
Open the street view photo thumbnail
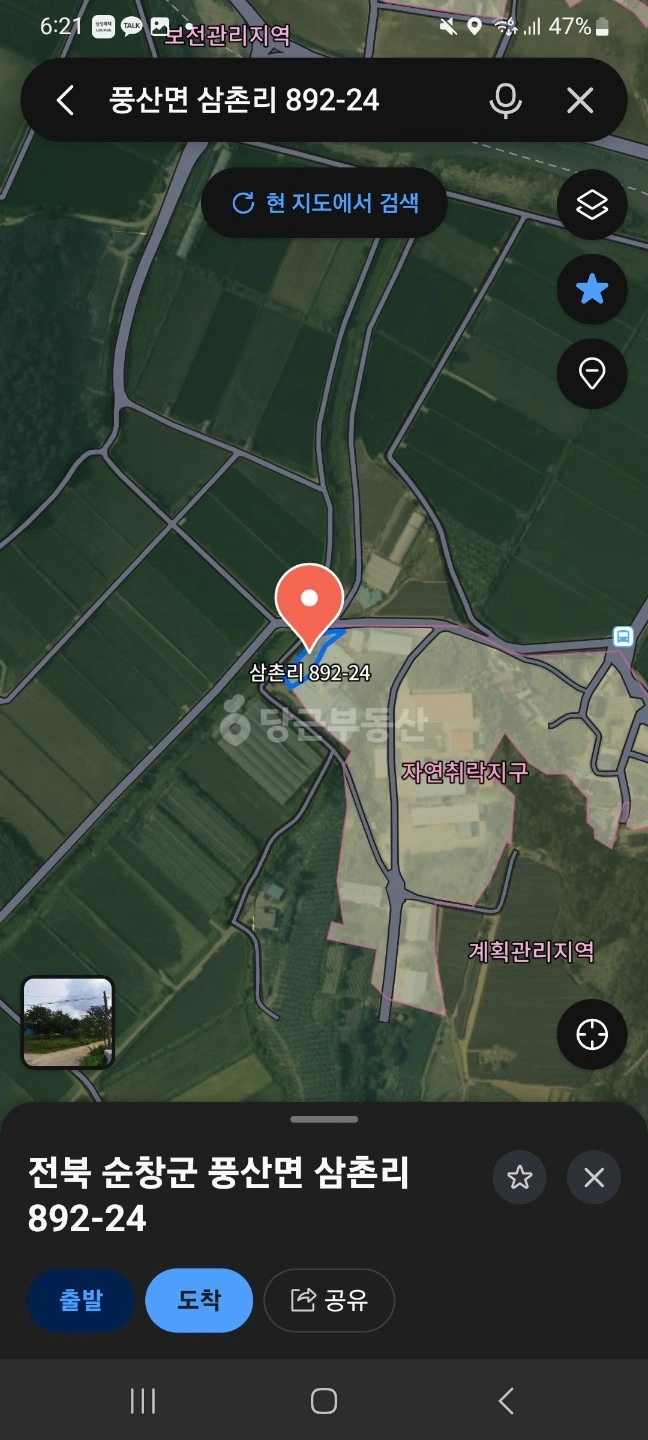pos(68,1022)
